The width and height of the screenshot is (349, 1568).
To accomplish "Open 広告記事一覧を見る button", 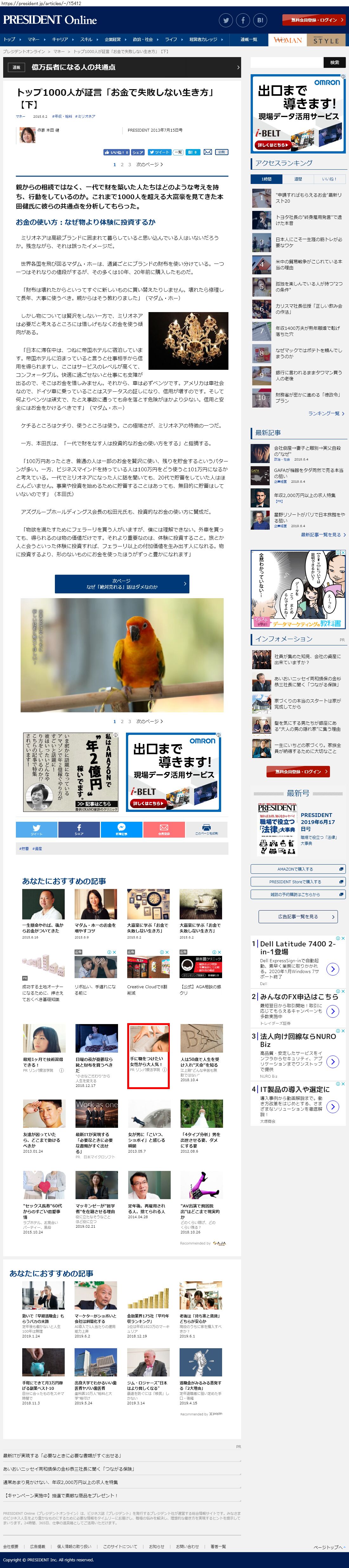I will (298, 916).
